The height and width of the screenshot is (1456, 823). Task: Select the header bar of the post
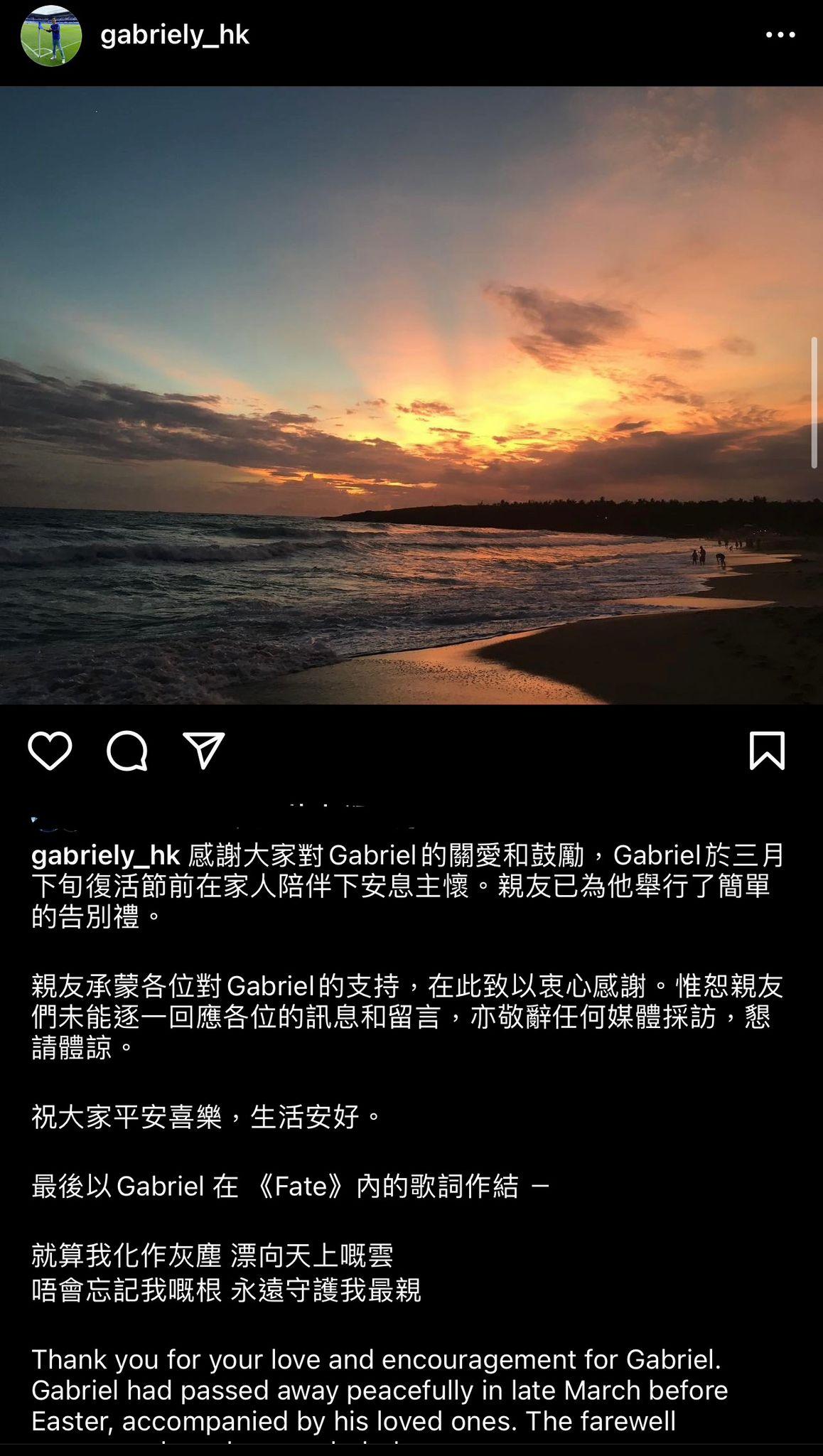[x=411, y=33]
